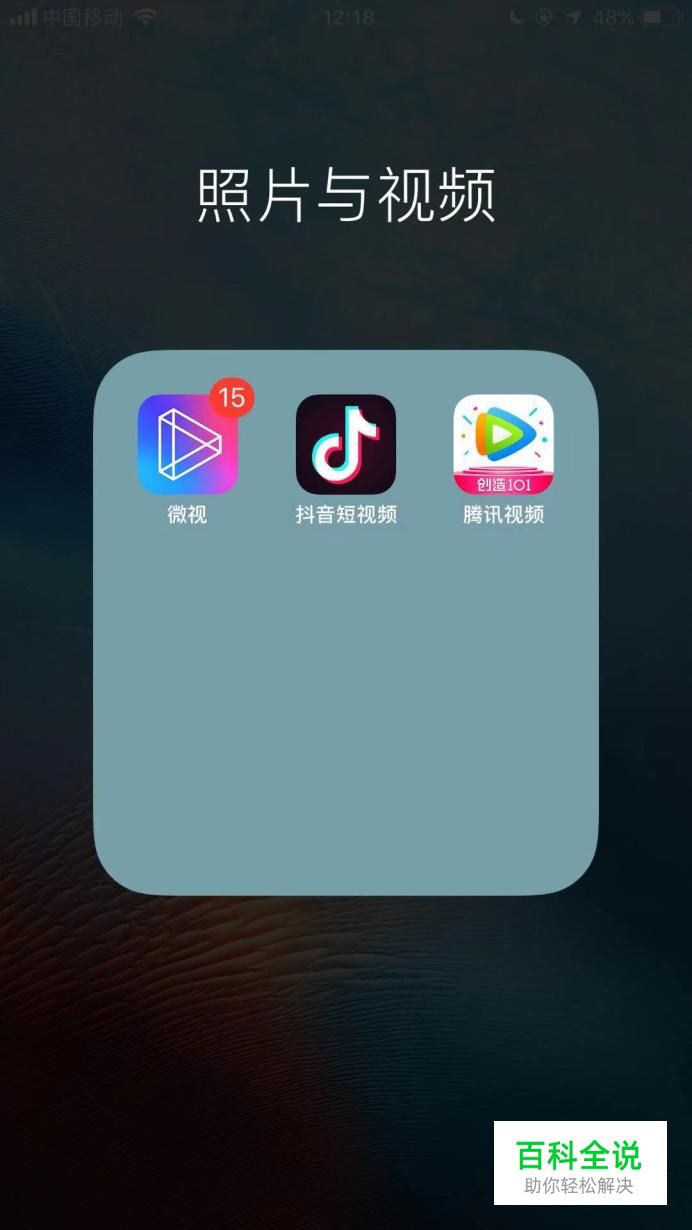Launch 抖音短视频 app
This screenshot has height=1230, width=692.
tap(346, 444)
